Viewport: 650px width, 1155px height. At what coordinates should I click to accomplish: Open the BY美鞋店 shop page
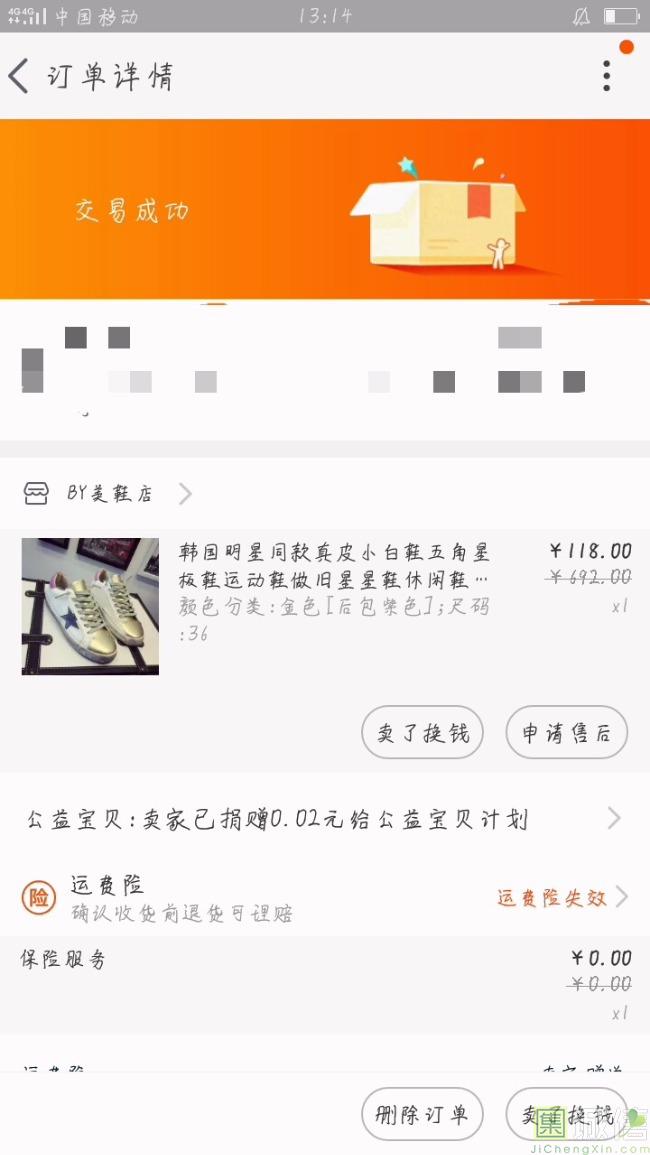(x=110, y=493)
